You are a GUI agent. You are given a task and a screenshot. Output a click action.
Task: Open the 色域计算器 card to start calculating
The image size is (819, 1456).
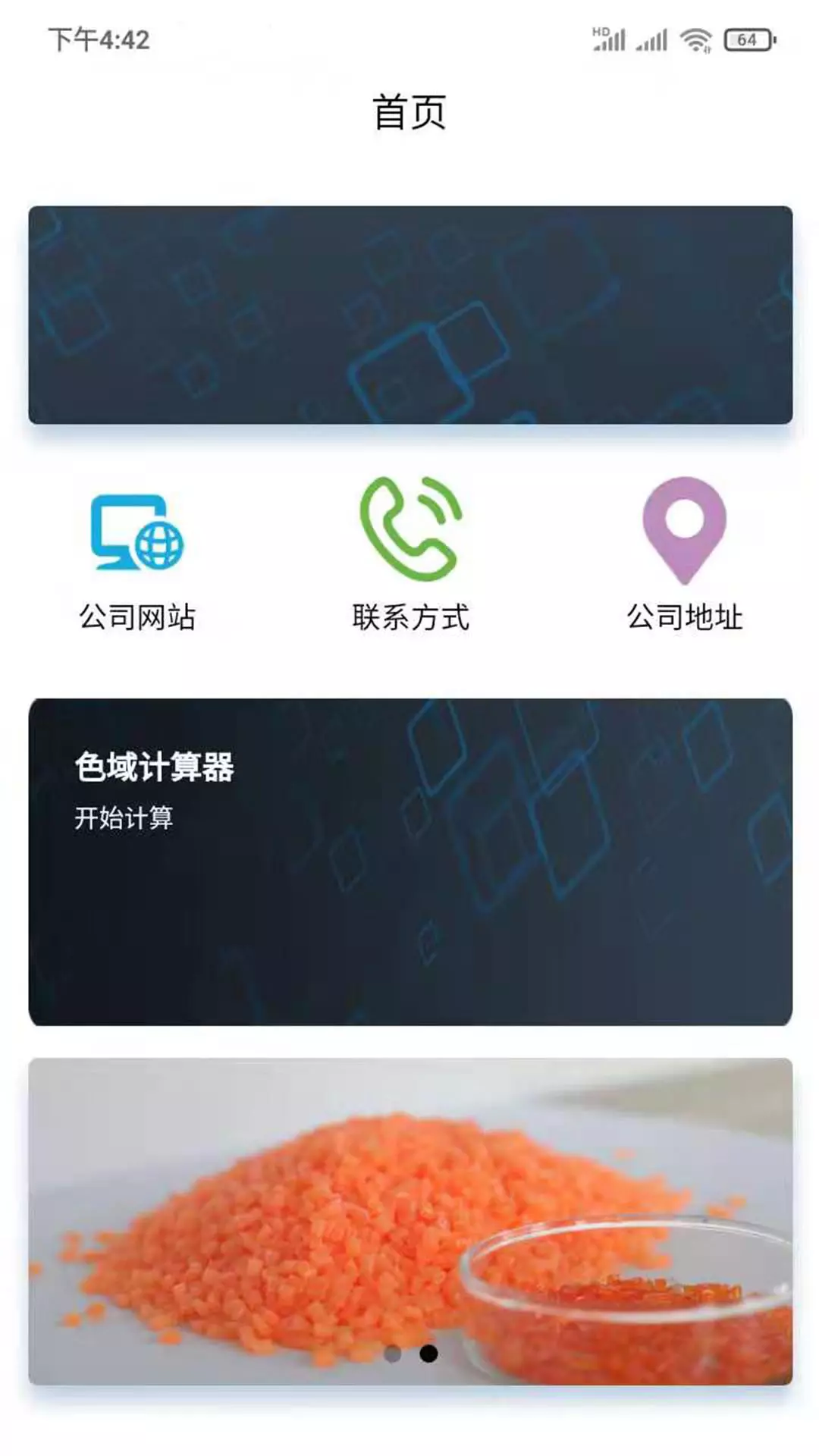(410, 861)
